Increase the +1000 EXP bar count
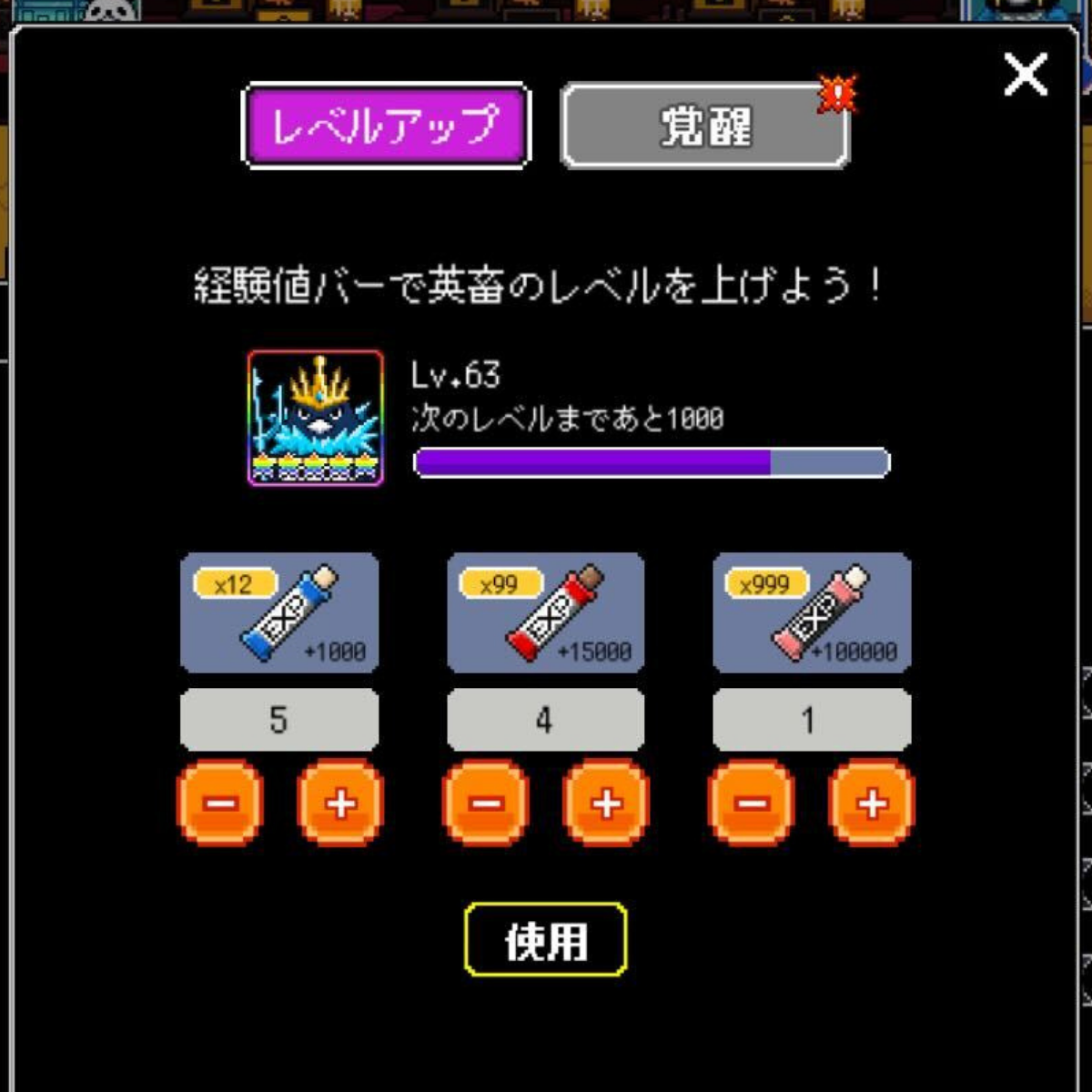This screenshot has width=1092, height=1092. [340, 804]
